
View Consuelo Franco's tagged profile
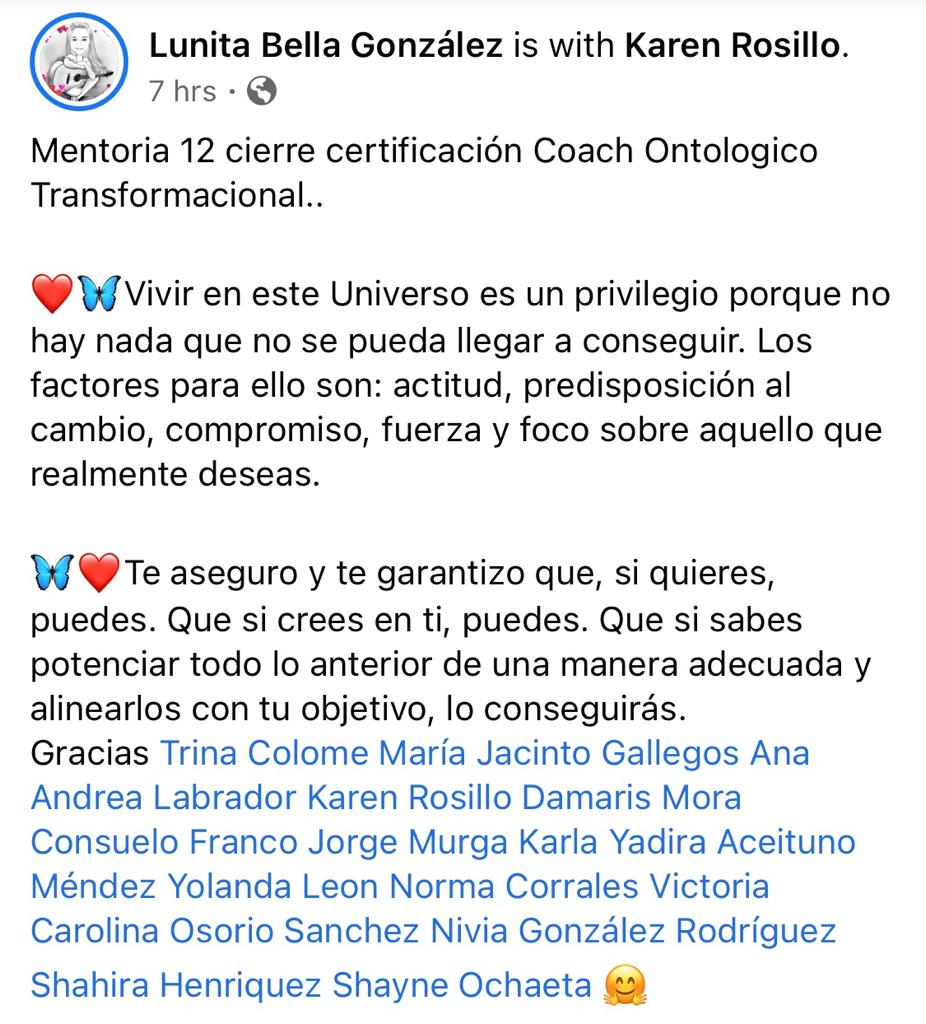pyautogui.click(x=164, y=842)
